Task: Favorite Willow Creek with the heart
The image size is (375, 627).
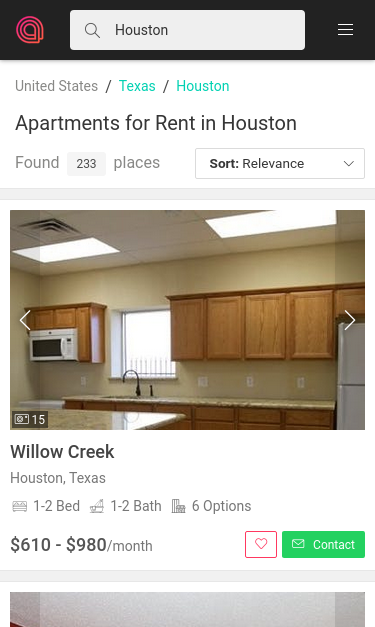Action: pyautogui.click(x=261, y=544)
